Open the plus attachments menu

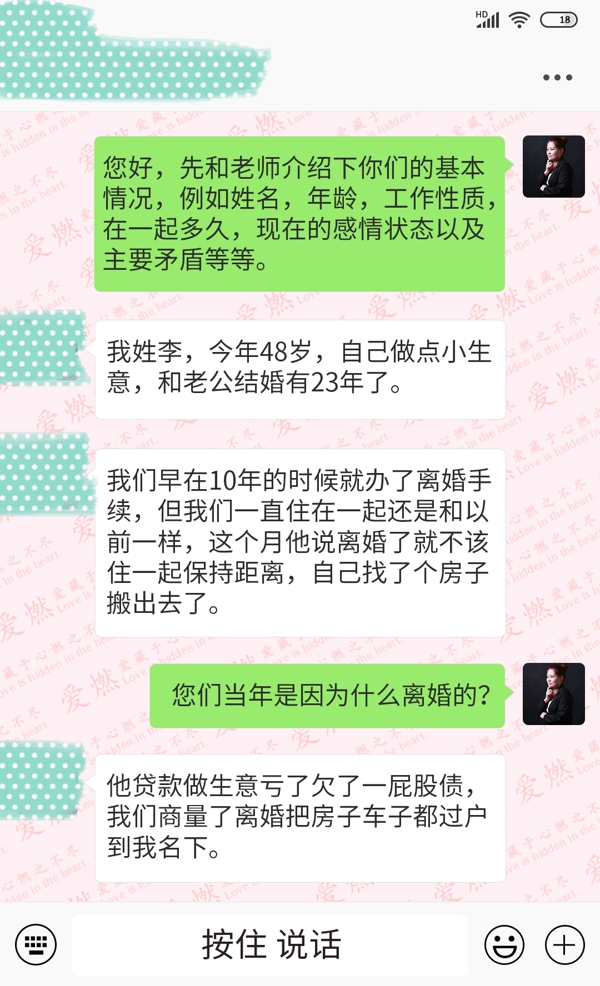pyautogui.click(x=564, y=944)
